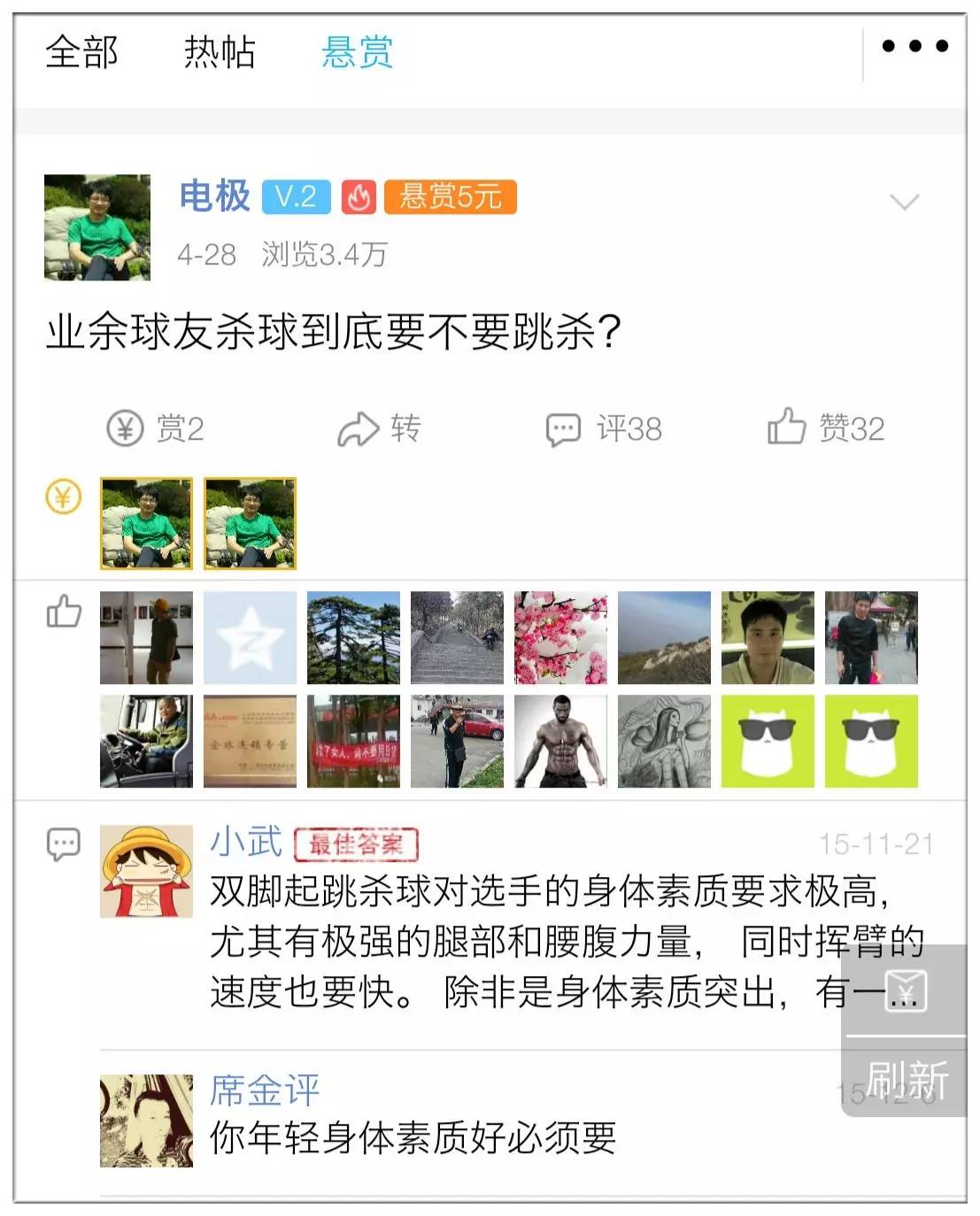The width and height of the screenshot is (980, 1216).
Task: Switch to the 热帖 tab
Action: (220, 52)
